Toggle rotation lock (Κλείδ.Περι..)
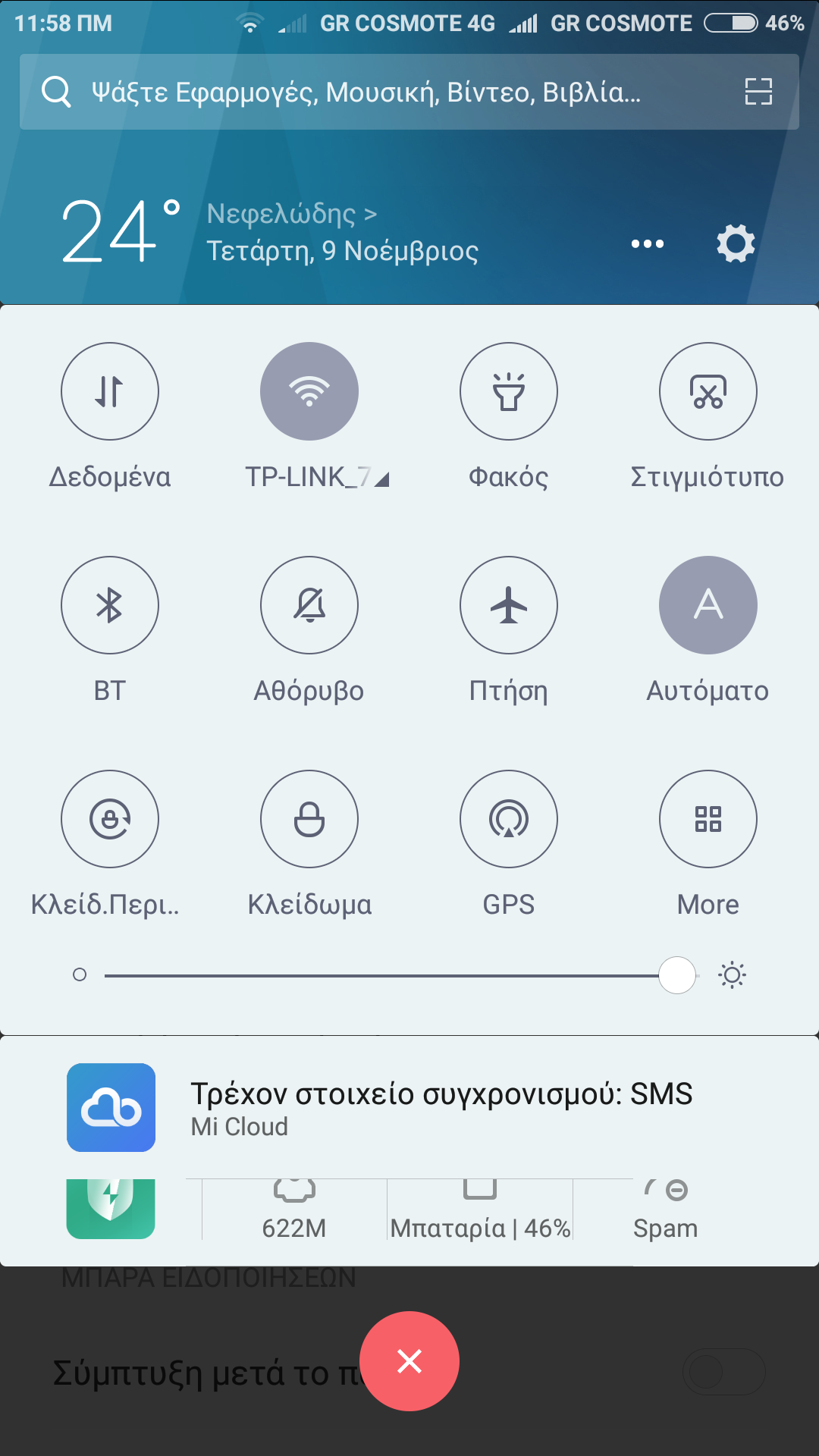The height and width of the screenshot is (1456, 819). pos(110,819)
